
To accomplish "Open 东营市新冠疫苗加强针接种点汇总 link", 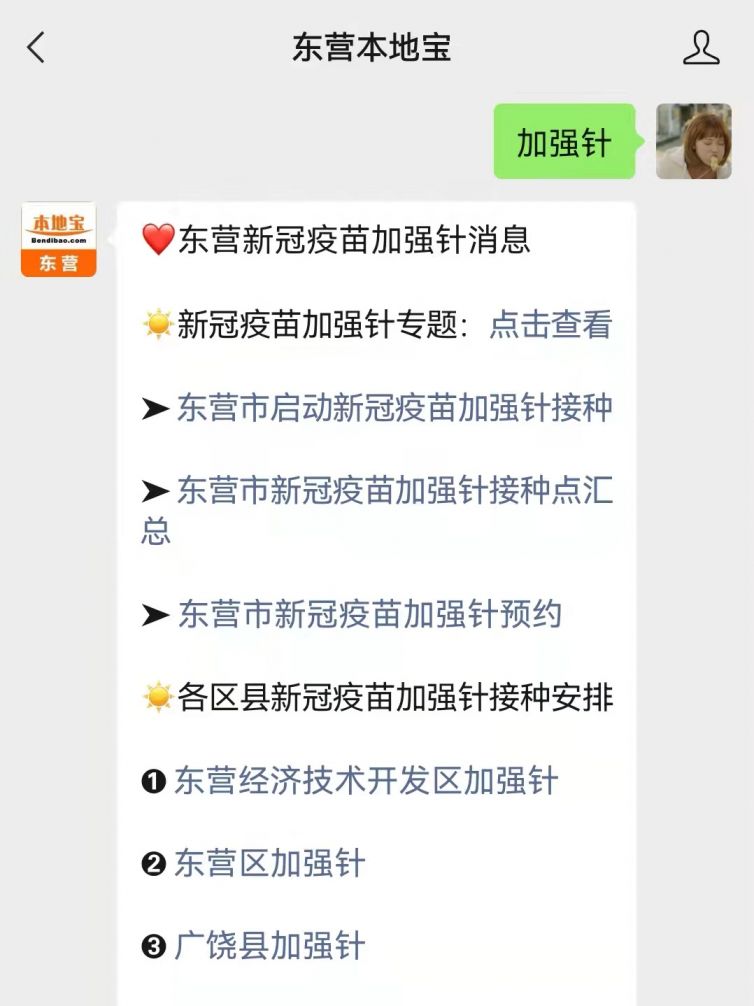I will click(394, 490).
